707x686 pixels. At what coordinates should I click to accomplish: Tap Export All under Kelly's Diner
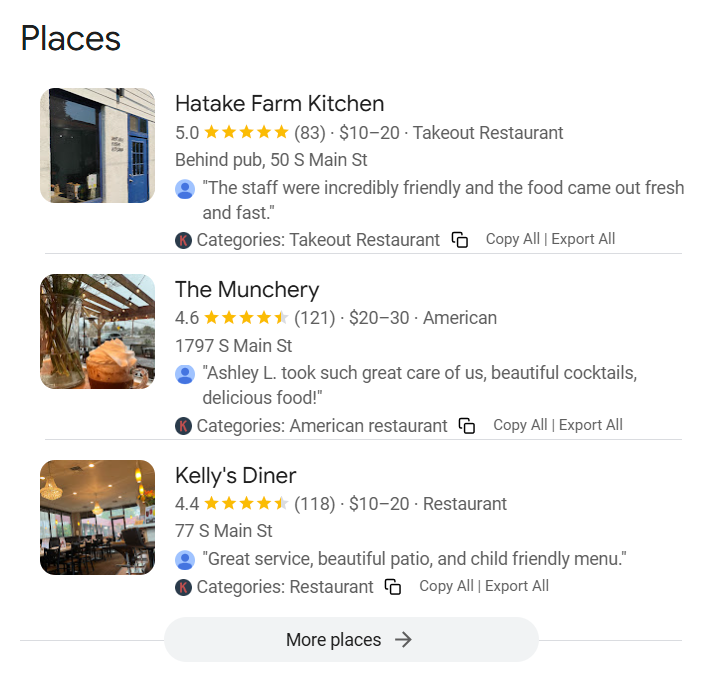pos(517,586)
